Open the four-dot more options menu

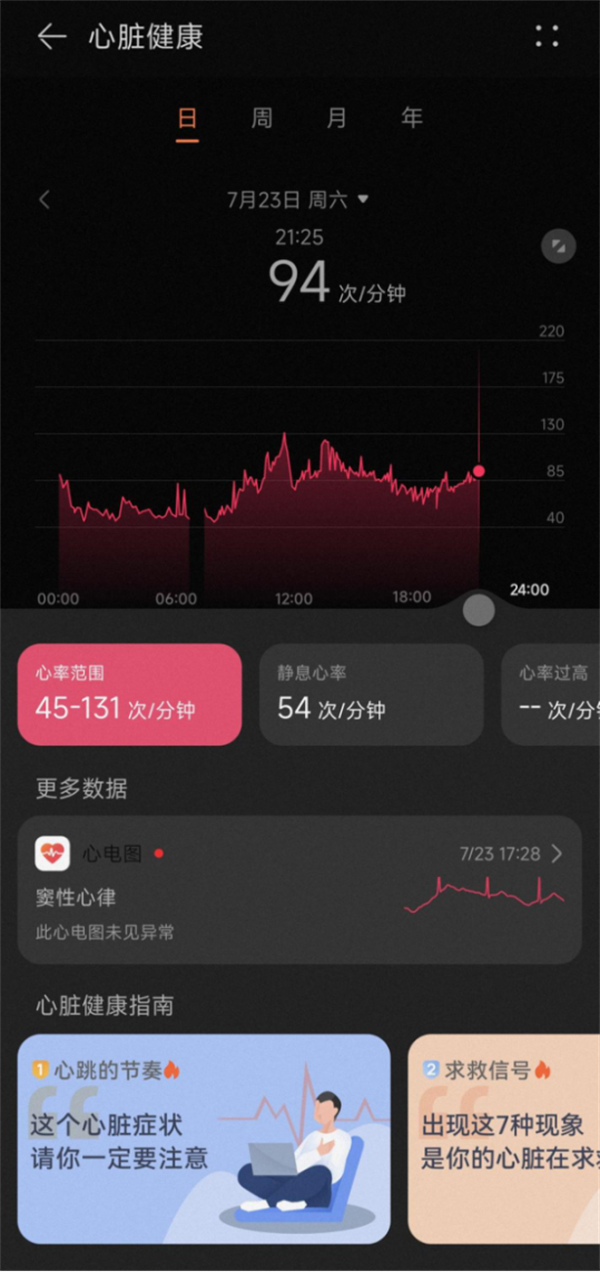(x=547, y=38)
